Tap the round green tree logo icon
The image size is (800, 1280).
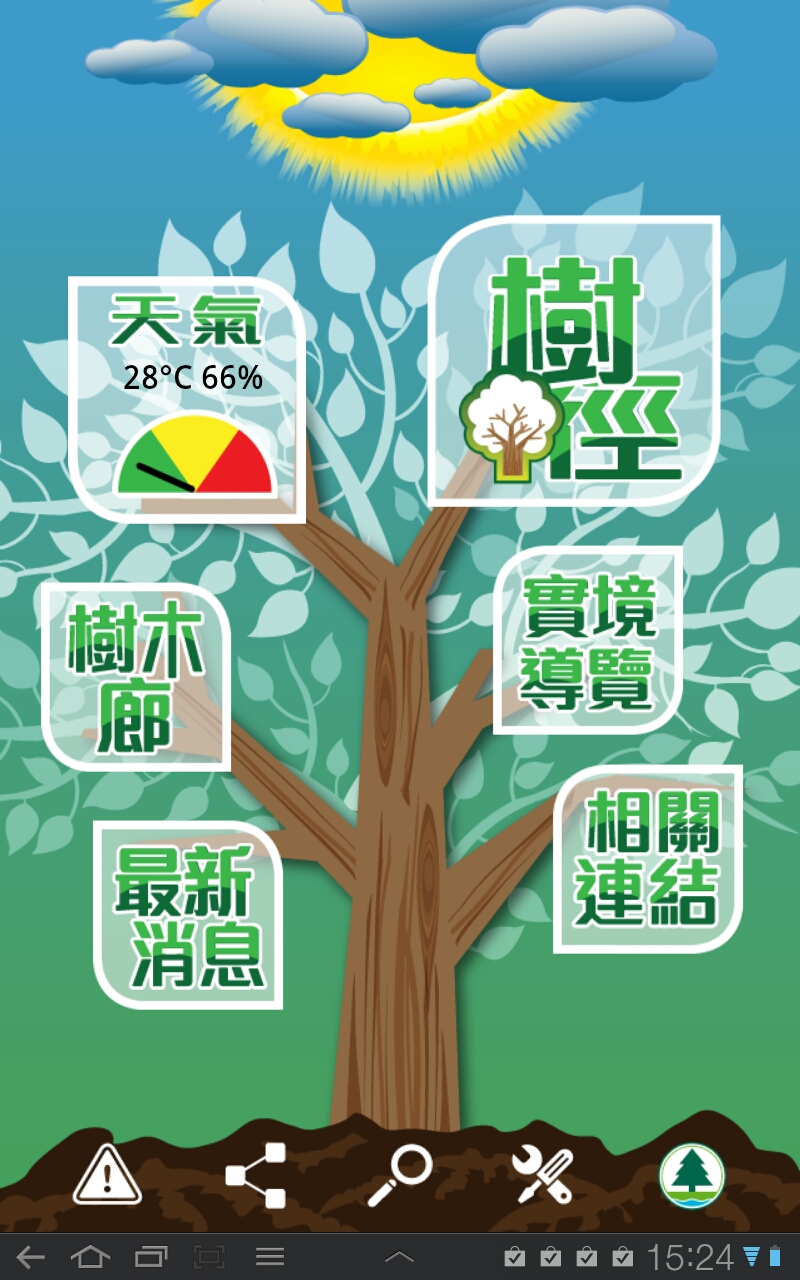pyautogui.click(x=691, y=1175)
